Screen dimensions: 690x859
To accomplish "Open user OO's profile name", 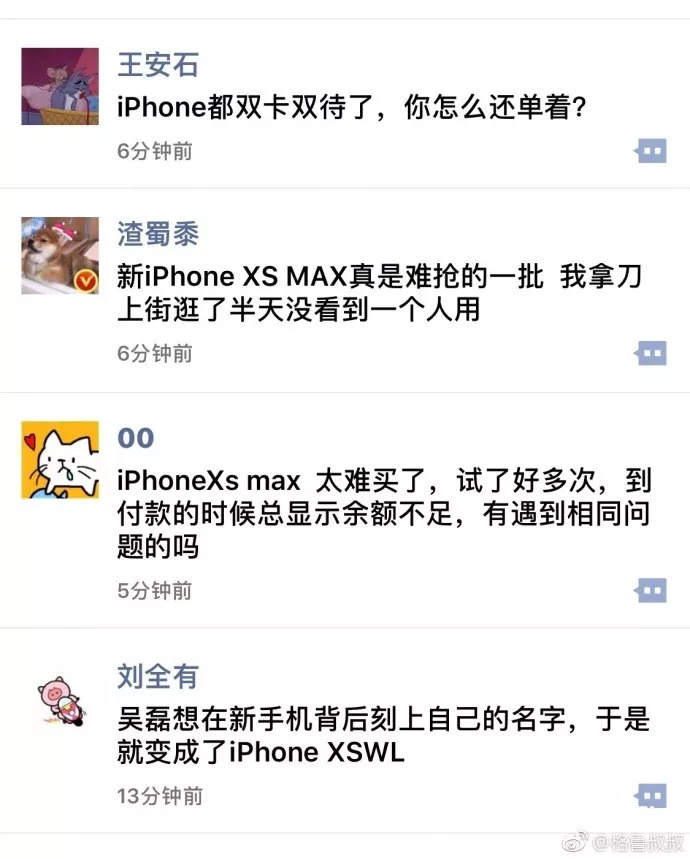I will (136, 438).
